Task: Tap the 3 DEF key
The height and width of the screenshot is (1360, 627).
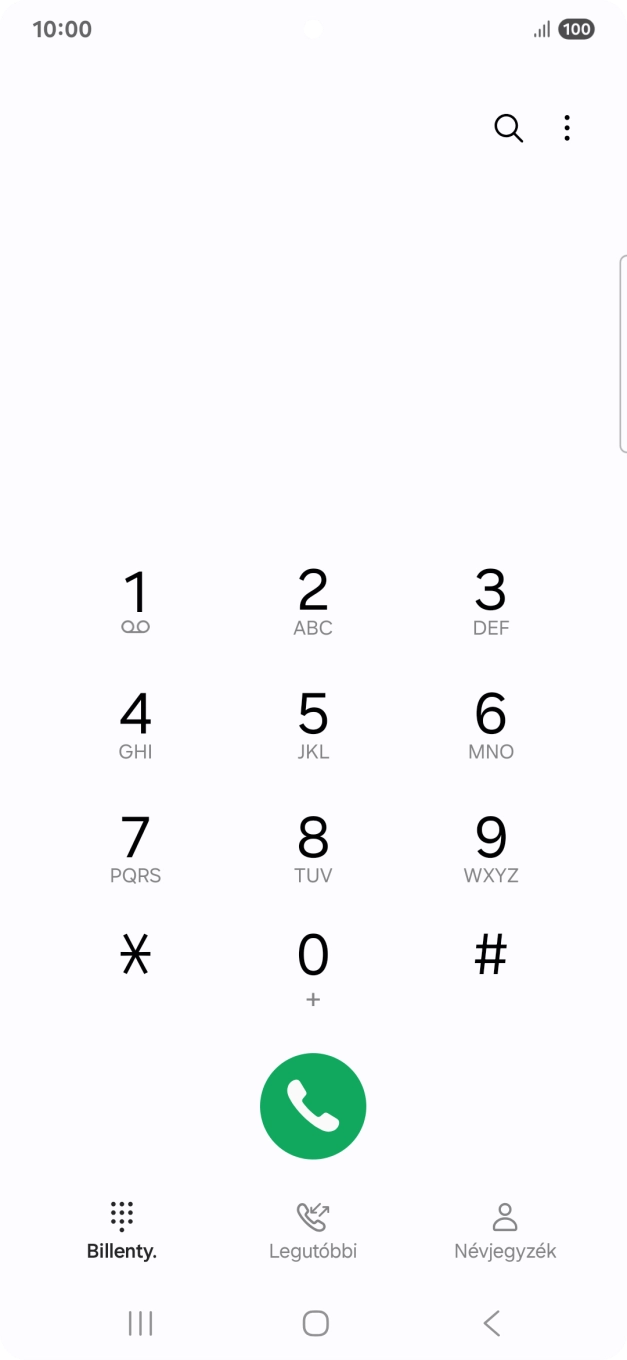Action: [x=490, y=600]
